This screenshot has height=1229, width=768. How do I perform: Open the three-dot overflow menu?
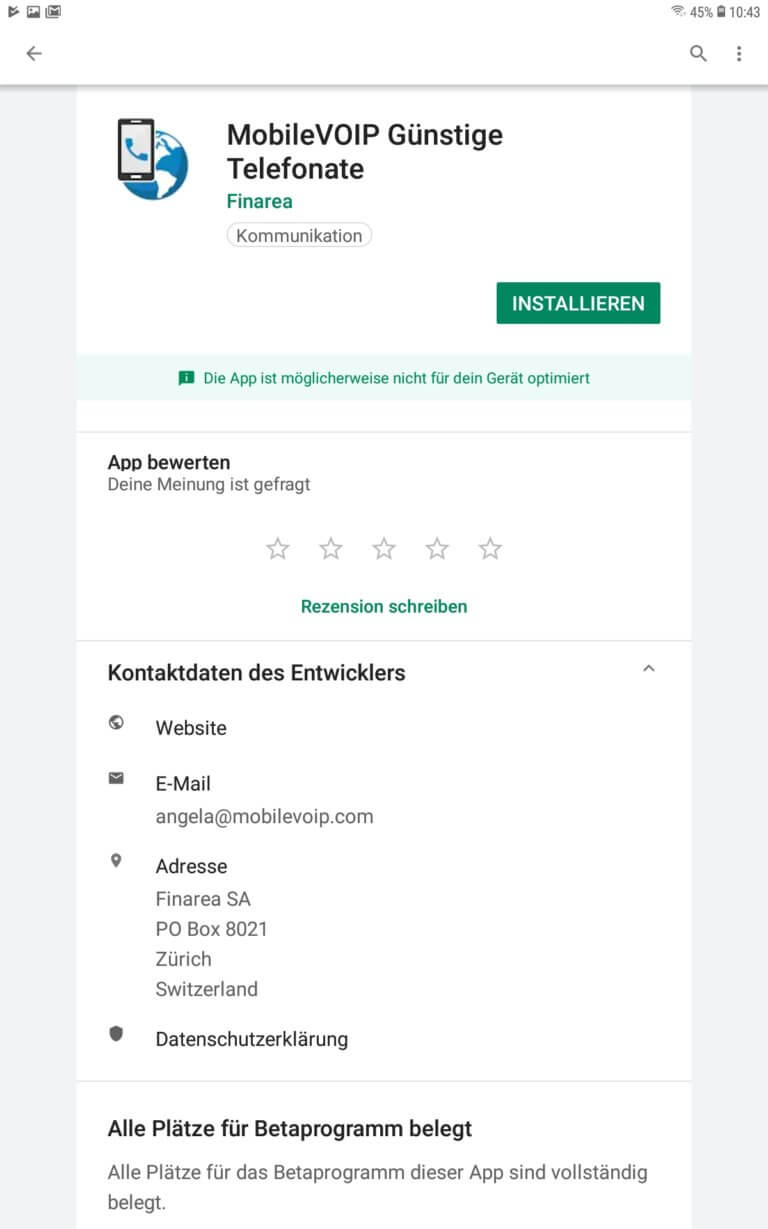click(x=739, y=54)
